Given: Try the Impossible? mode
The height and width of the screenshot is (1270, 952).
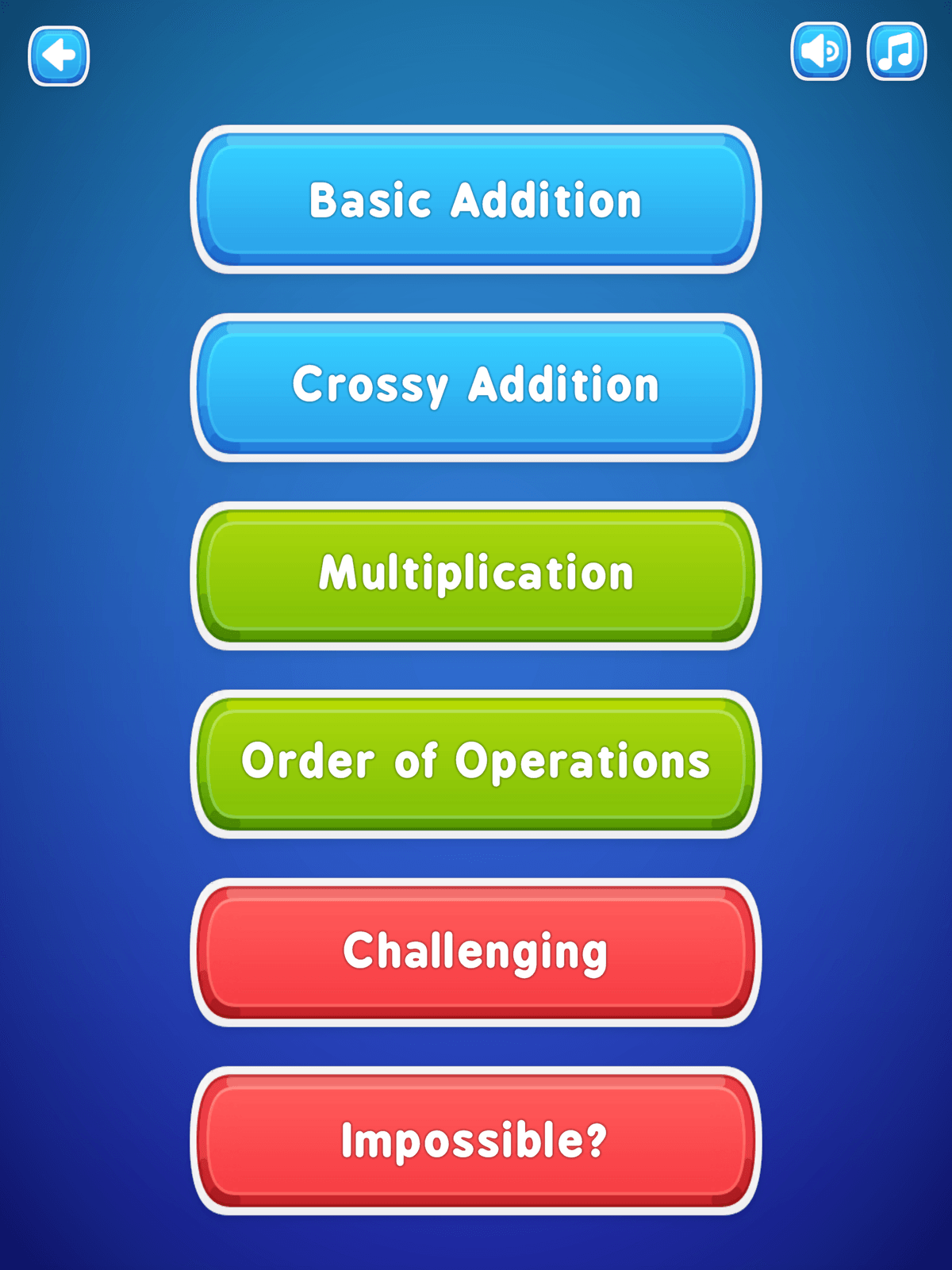Looking at the screenshot, I should (x=475, y=1140).
